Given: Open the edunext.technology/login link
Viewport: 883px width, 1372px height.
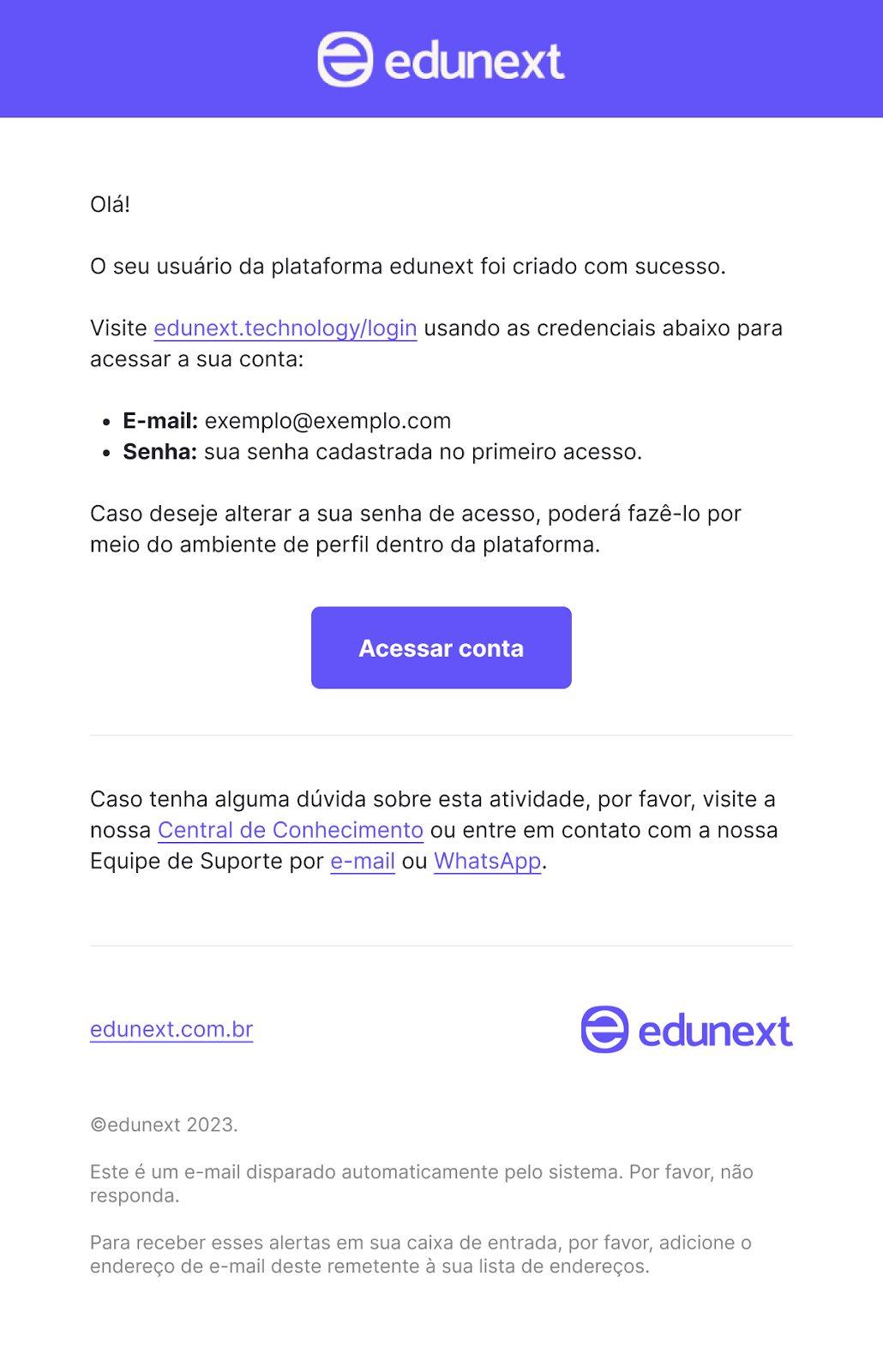Looking at the screenshot, I should pos(285,328).
